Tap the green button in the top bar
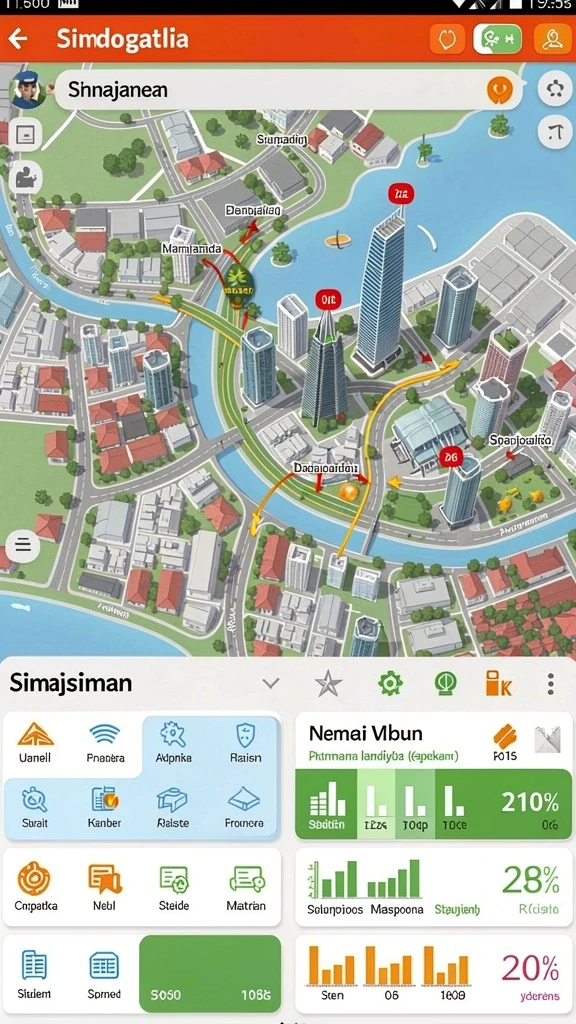576x1024 pixels. 498,39
